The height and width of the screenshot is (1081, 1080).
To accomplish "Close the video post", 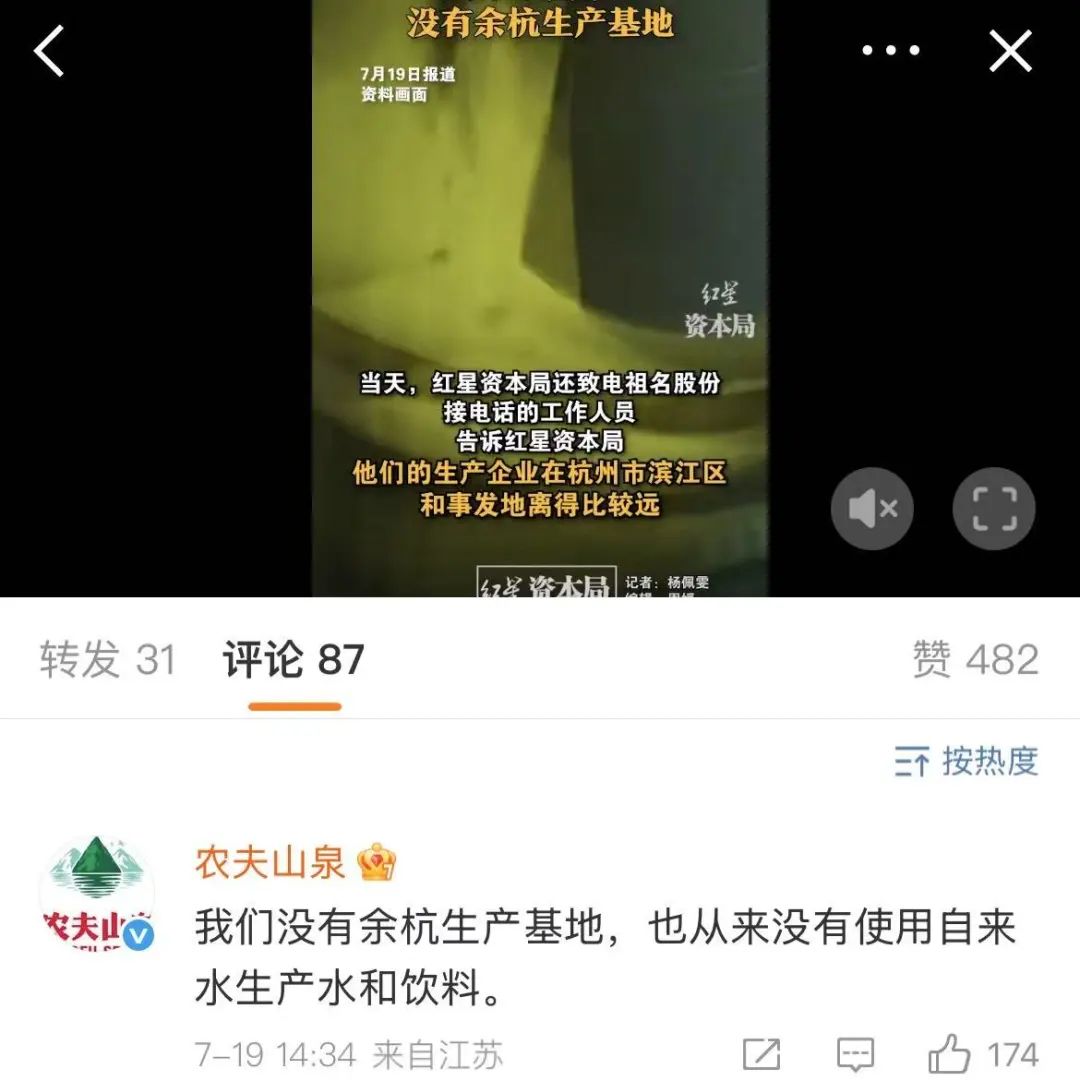I will click(1010, 51).
